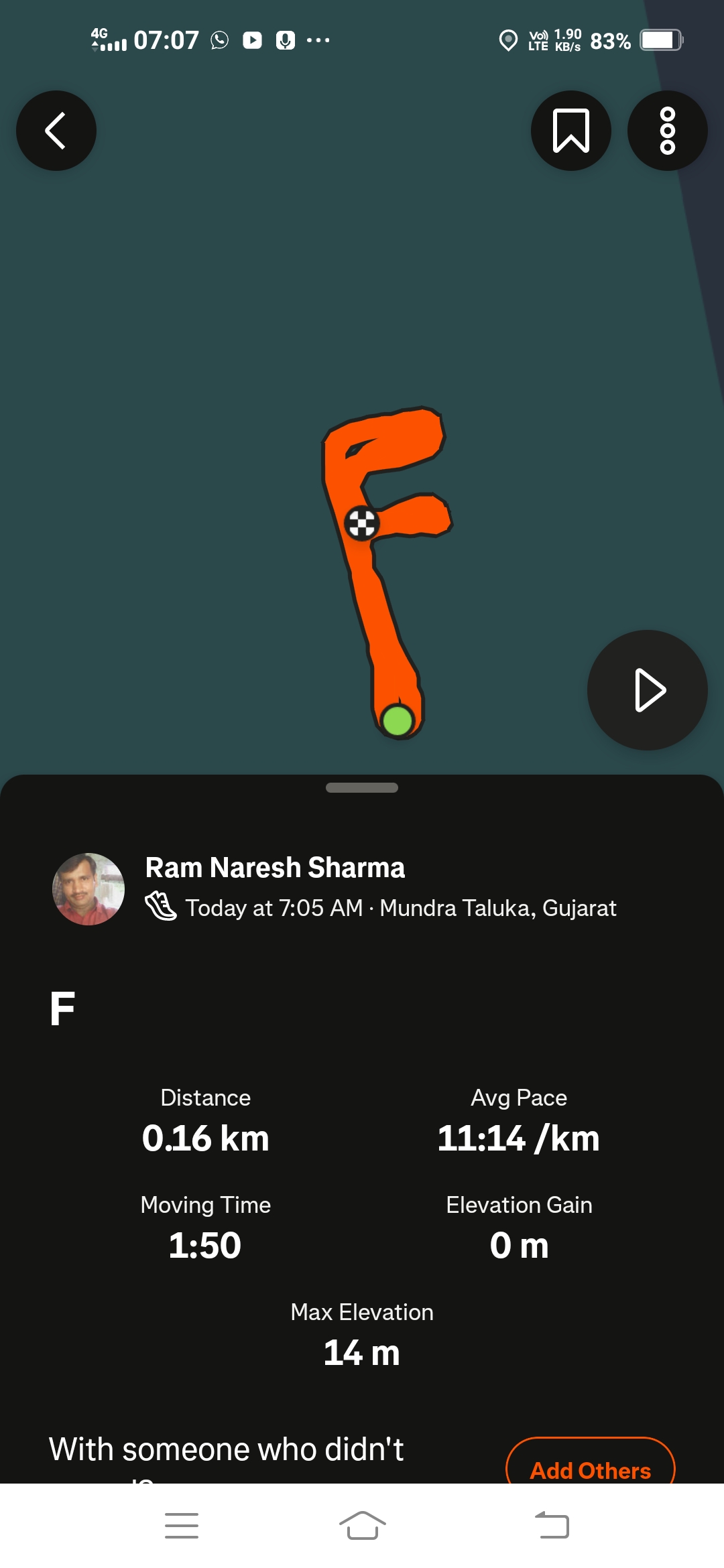Open the three-dot overflow menu

(667, 131)
